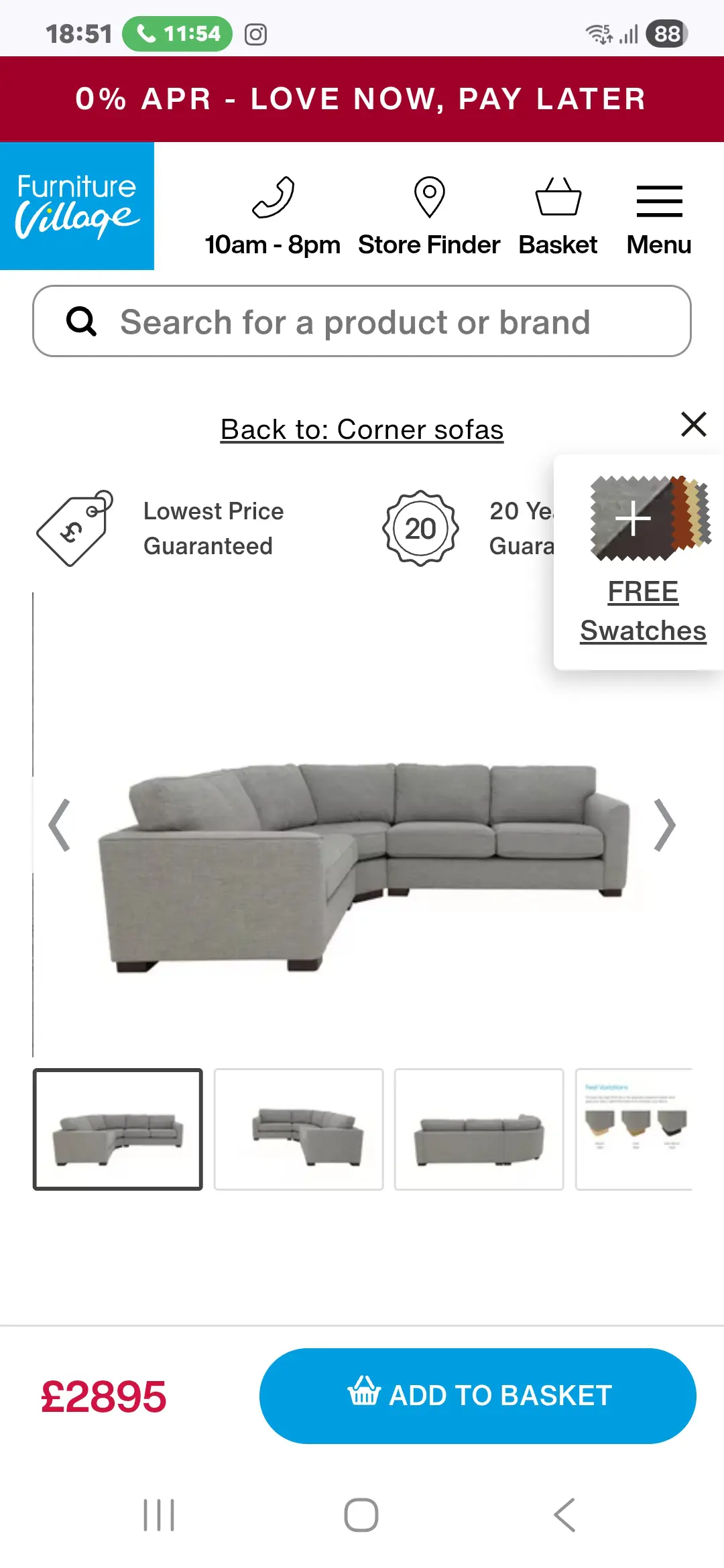Go back using the system navigation bar
Screen dimensions: 724x1568
pyautogui.click(x=564, y=1515)
